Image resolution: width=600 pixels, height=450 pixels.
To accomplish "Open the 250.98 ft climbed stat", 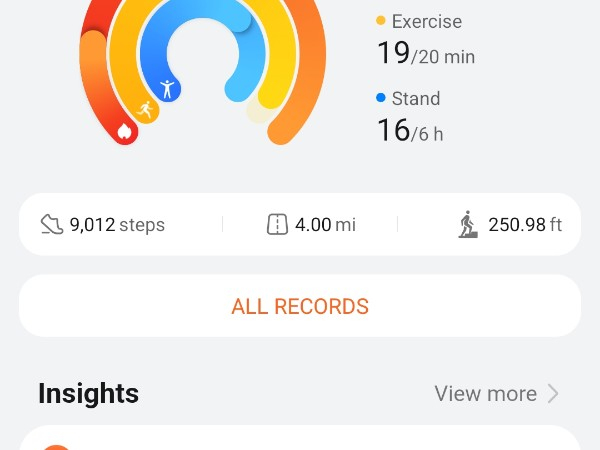I will pyautogui.click(x=510, y=224).
